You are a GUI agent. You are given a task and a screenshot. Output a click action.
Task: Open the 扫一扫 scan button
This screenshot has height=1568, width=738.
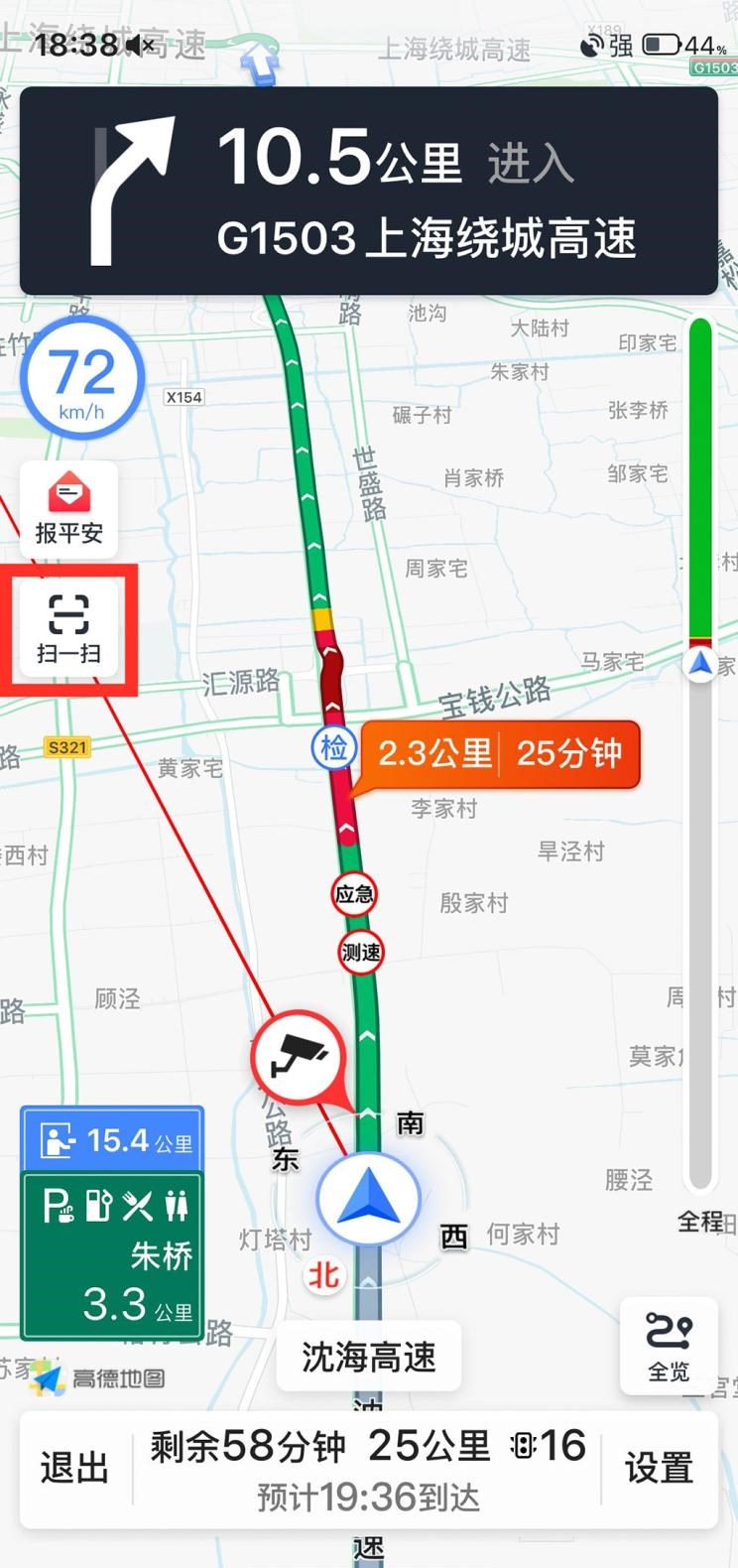point(68,627)
